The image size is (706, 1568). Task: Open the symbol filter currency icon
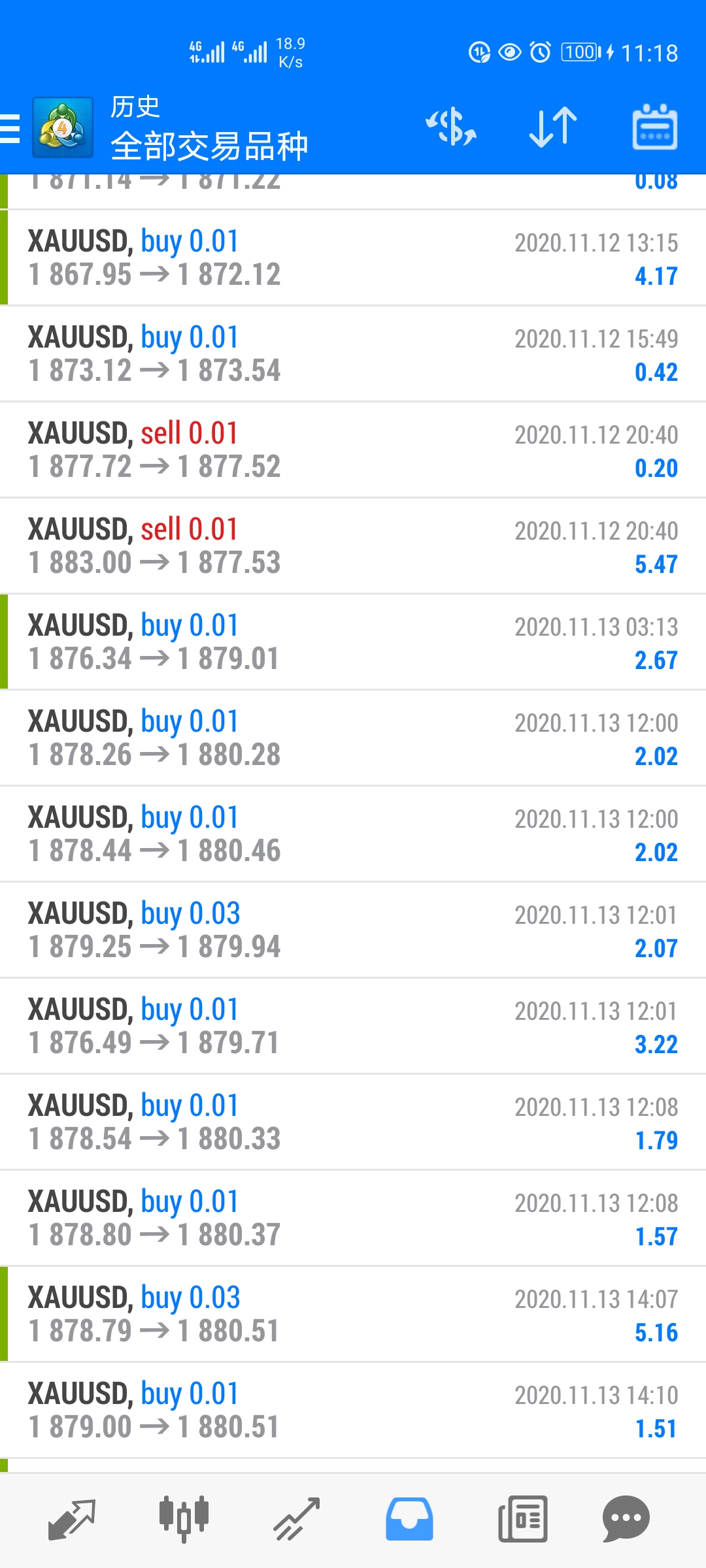pyautogui.click(x=451, y=127)
